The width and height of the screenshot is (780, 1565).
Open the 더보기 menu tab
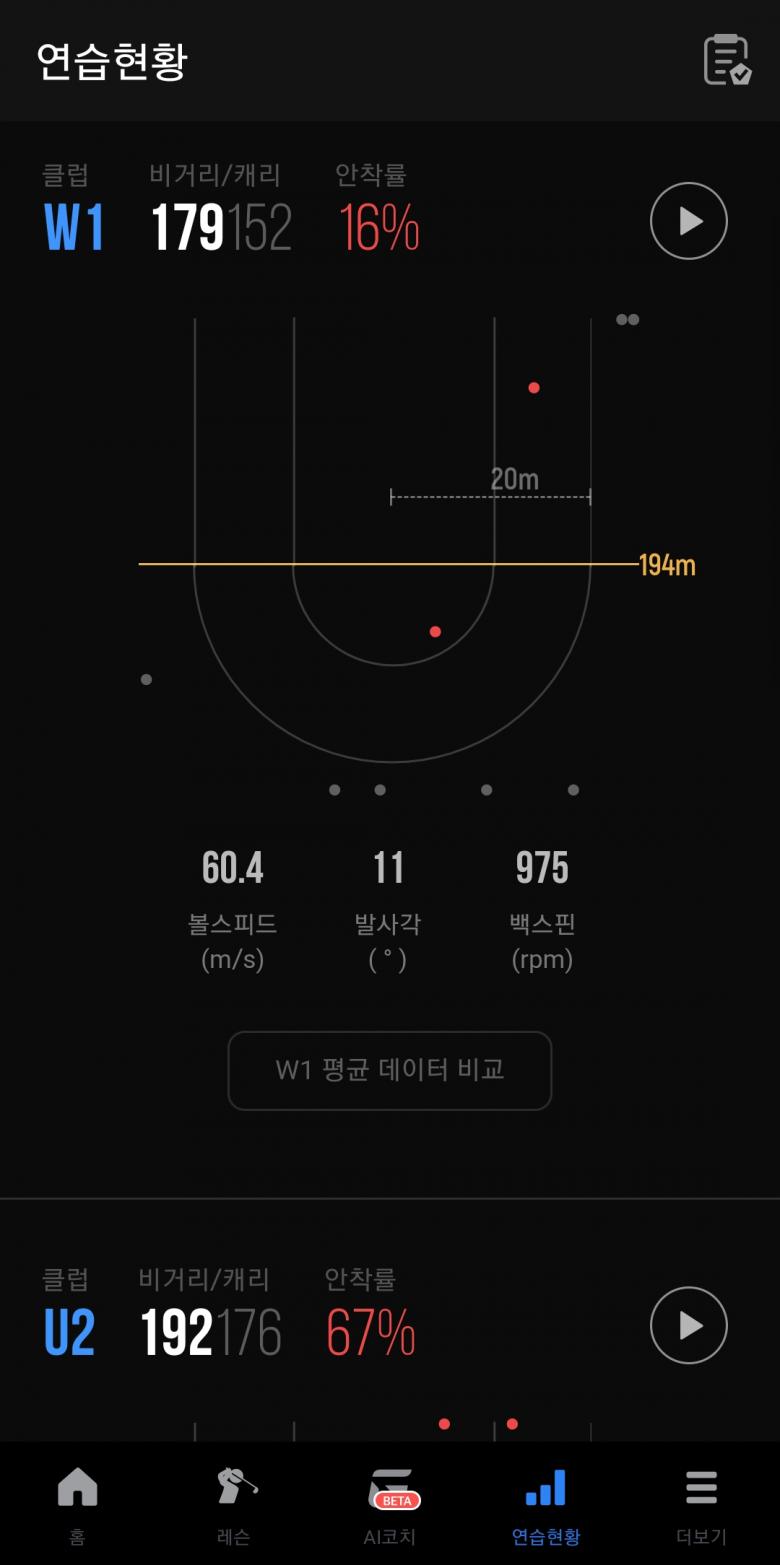(701, 1504)
